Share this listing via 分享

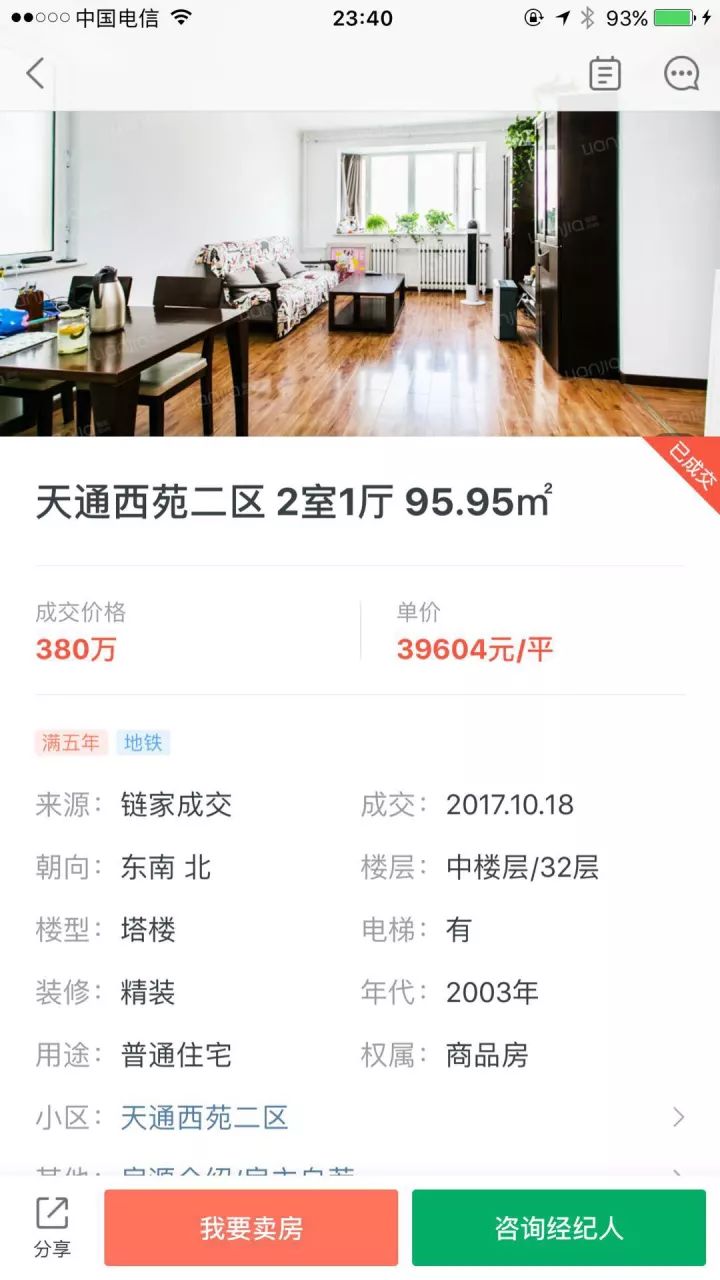pyautogui.click(x=52, y=1228)
